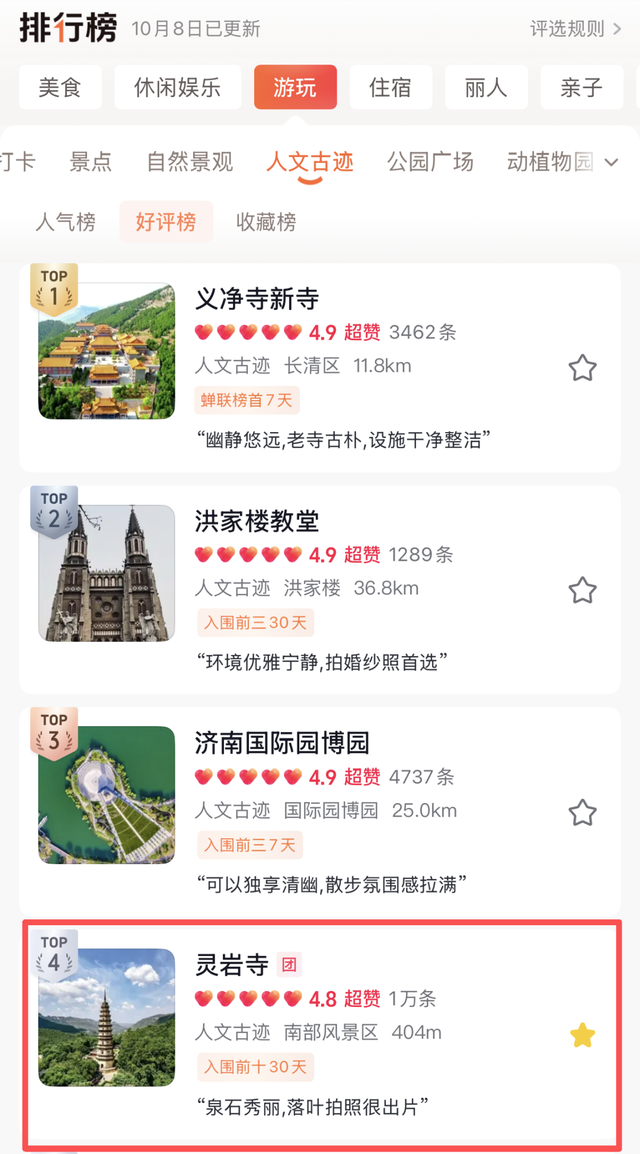Screen dimensions: 640x1154
Task: Select the 景点 sub-tab
Action: 90,162
